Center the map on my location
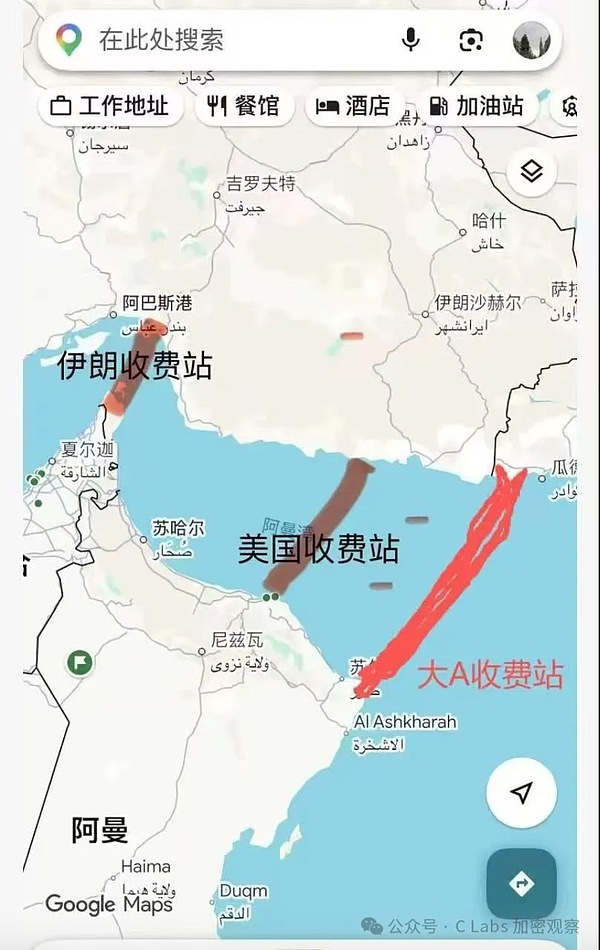The width and height of the screenshot is (600, 950). click(521, 792)
